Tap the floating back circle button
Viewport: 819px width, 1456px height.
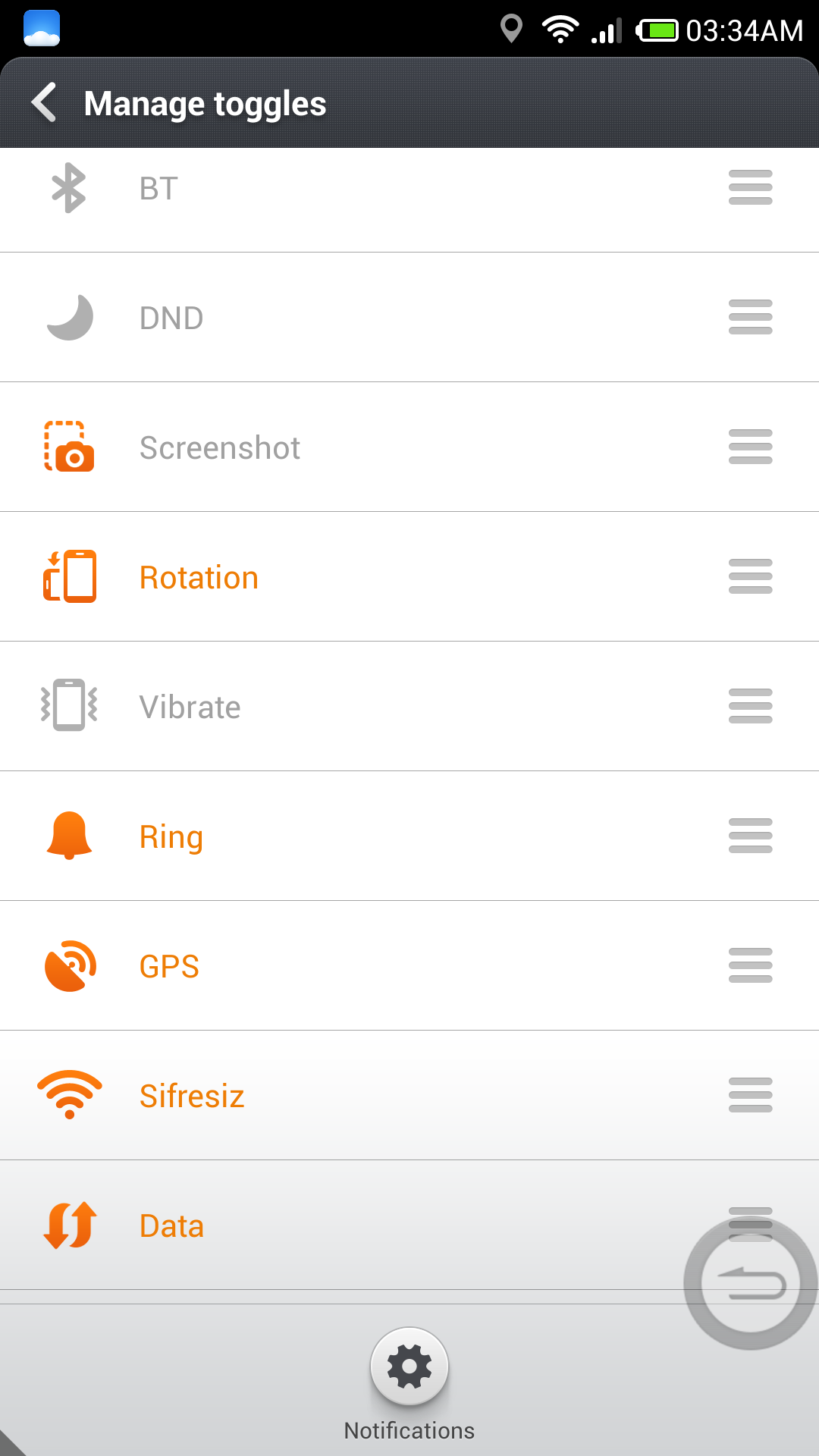pyautogui.click(x=751, y=1283)
